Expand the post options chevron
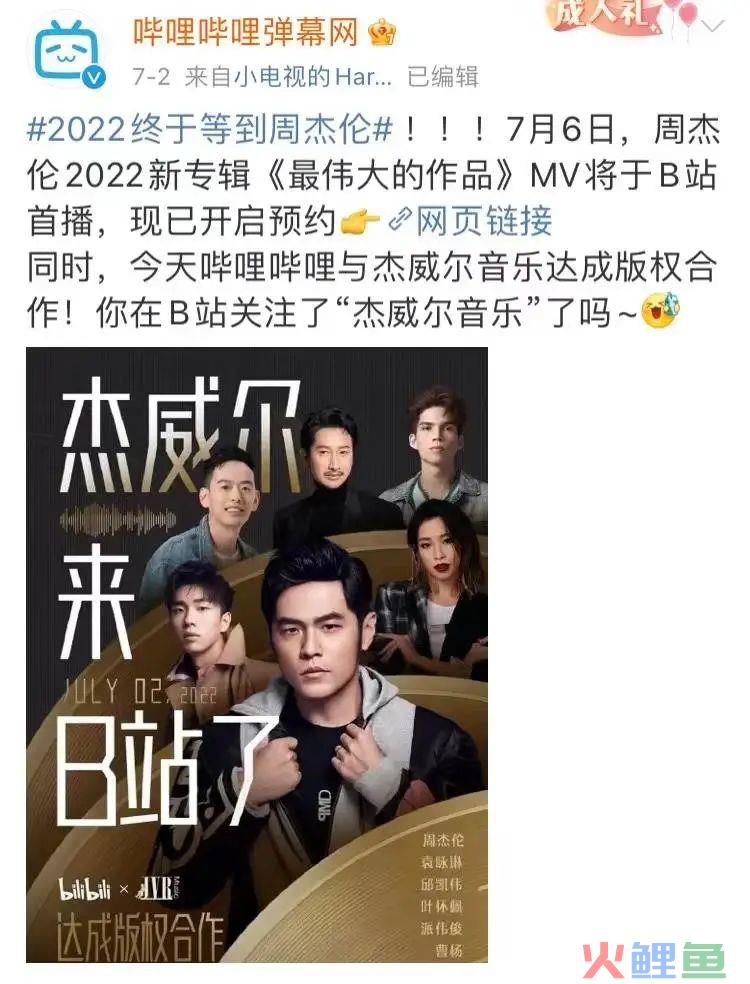750x984 pixels. [712, 27]
